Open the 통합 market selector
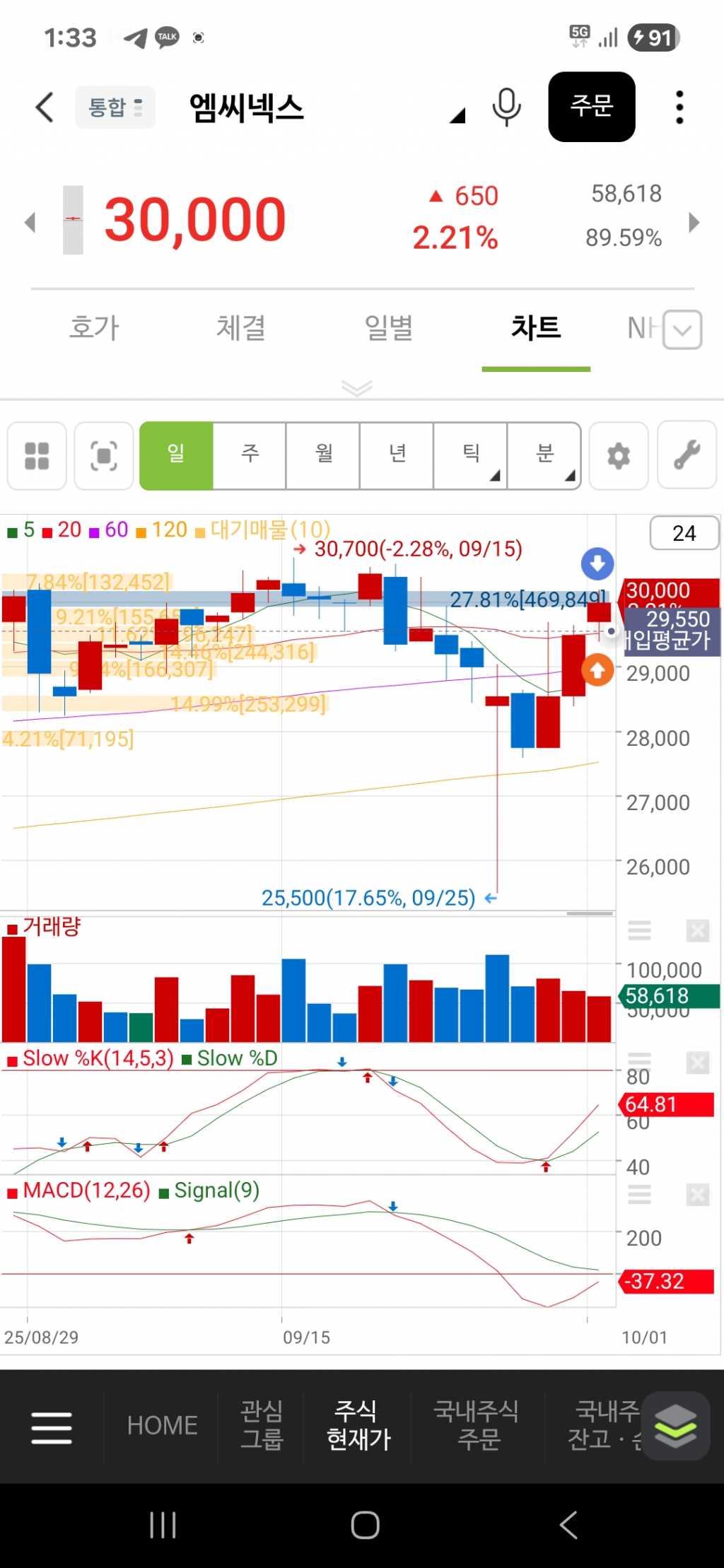Image resolution: width=724 pixels, height=1568 pixels. coord(115,107)
